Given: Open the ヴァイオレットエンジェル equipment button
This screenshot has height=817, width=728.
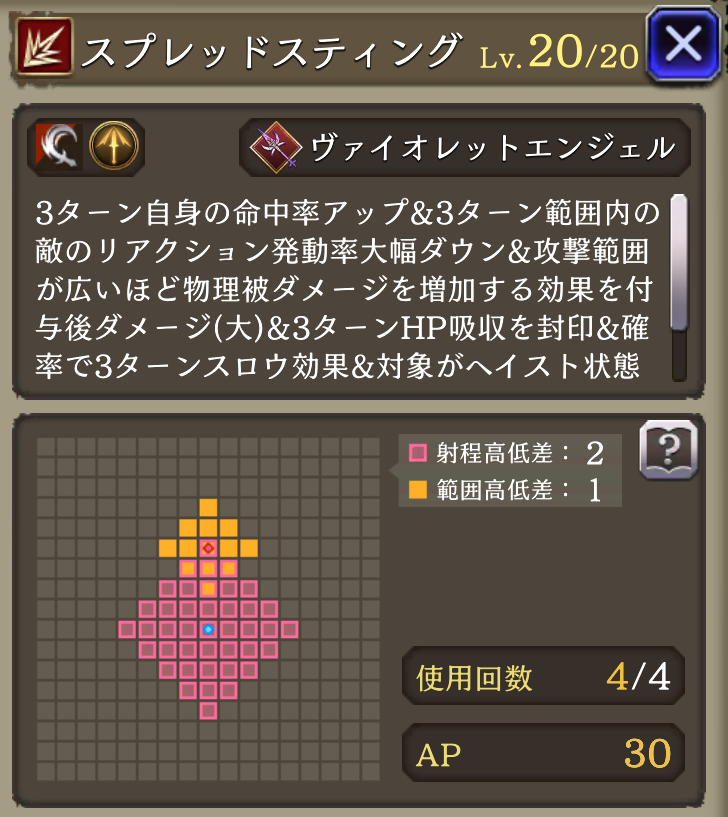Looking at the screenshot, I should click(466, 148).
